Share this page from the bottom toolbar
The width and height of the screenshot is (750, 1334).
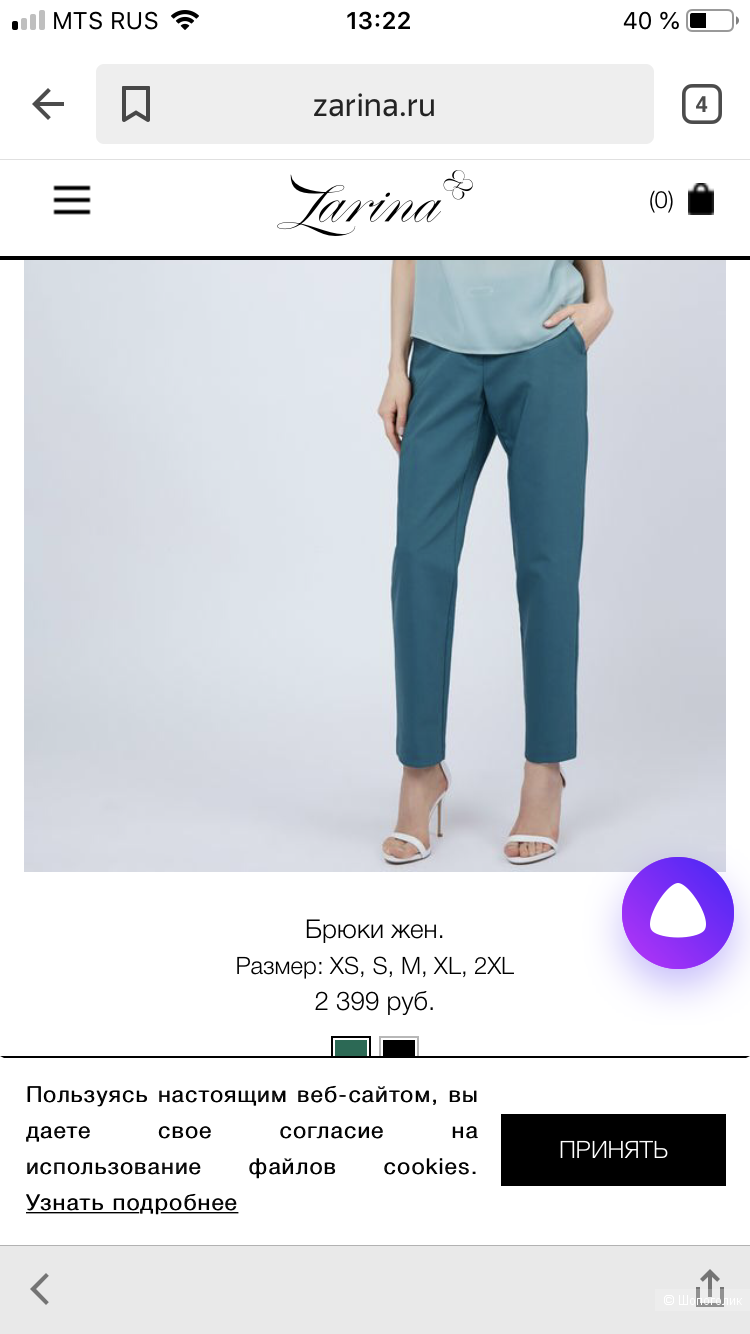tap(709, 1287)
